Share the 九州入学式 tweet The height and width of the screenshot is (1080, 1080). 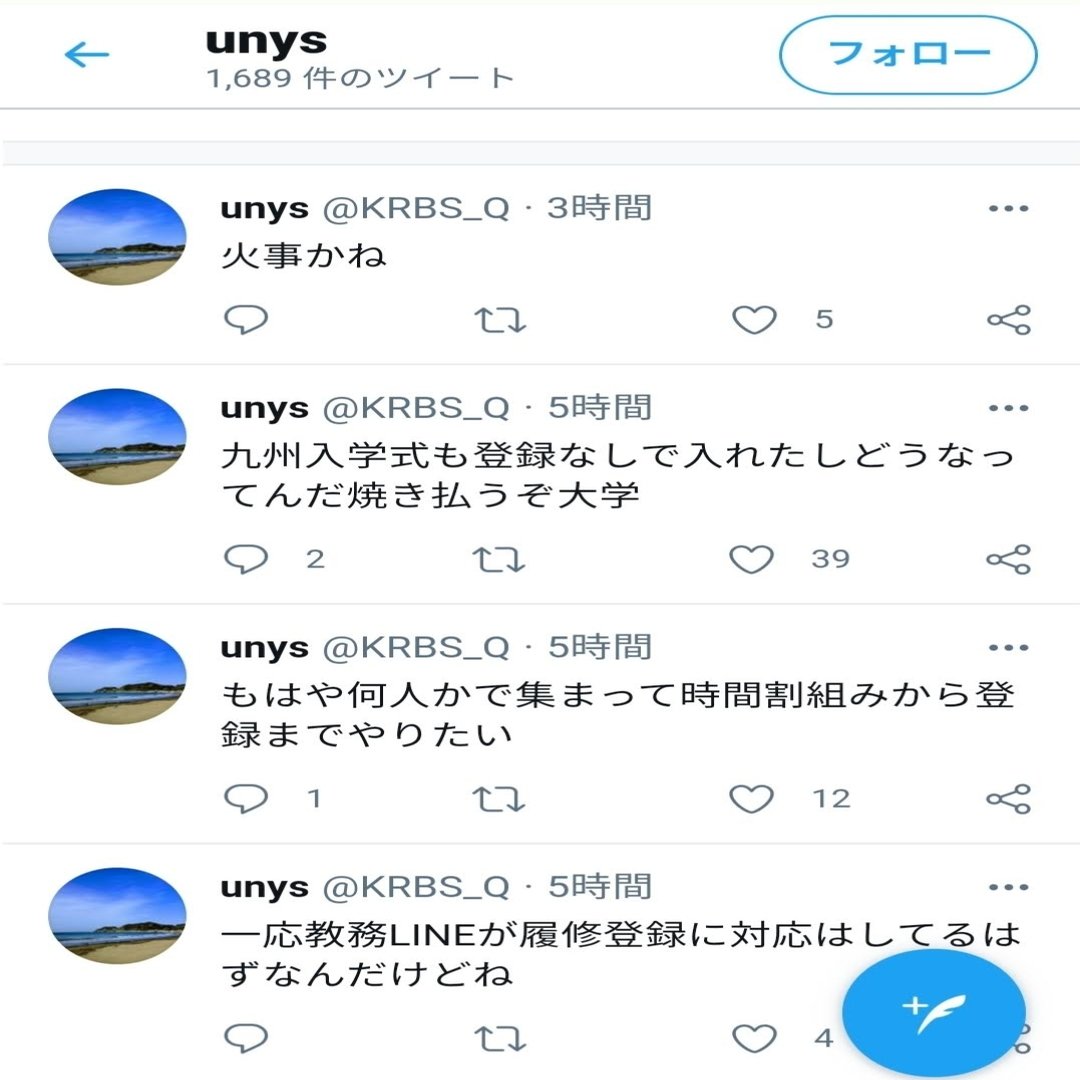coord(1008,559)
